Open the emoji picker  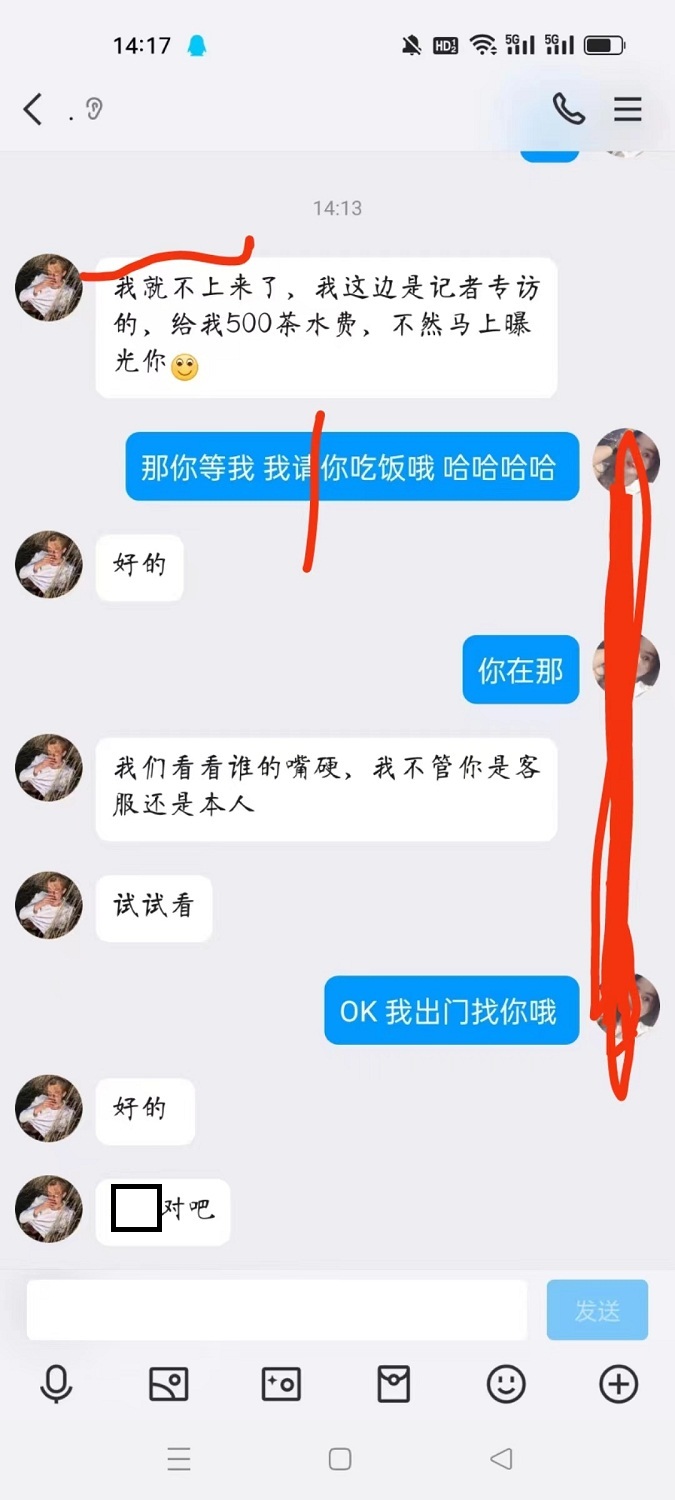point(506,1385)
